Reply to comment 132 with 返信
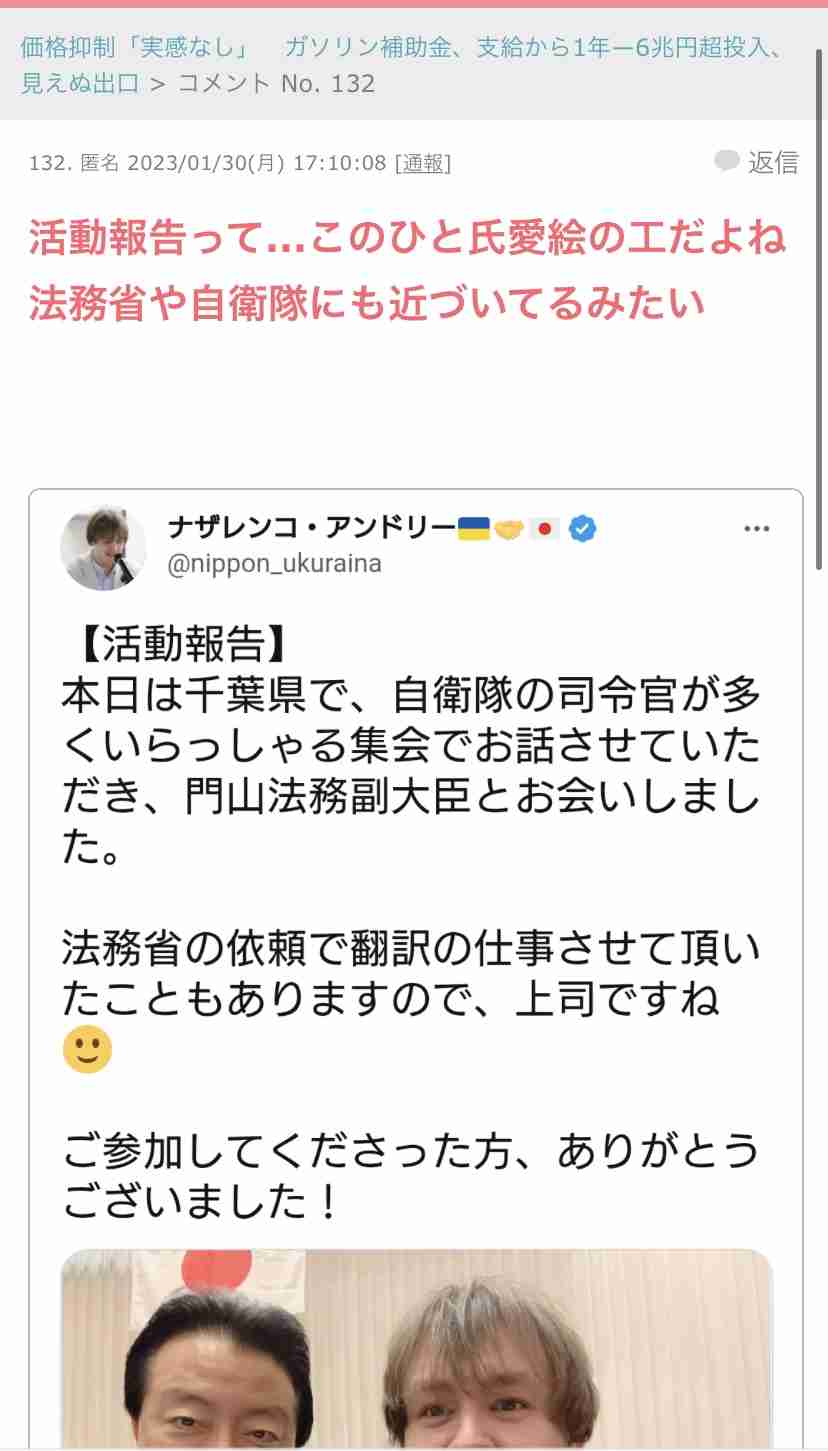 (x=757, y=162)
